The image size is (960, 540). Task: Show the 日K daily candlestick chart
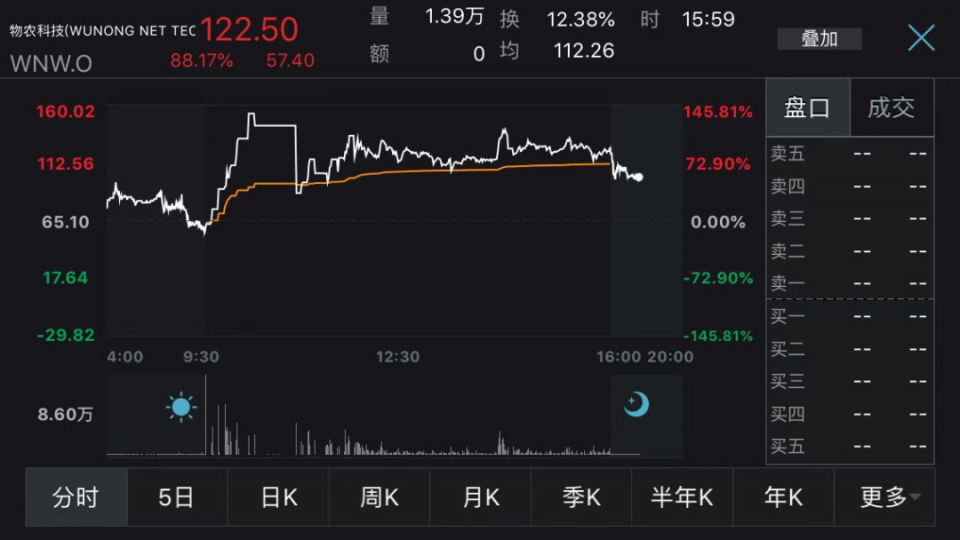coord(279,497)
